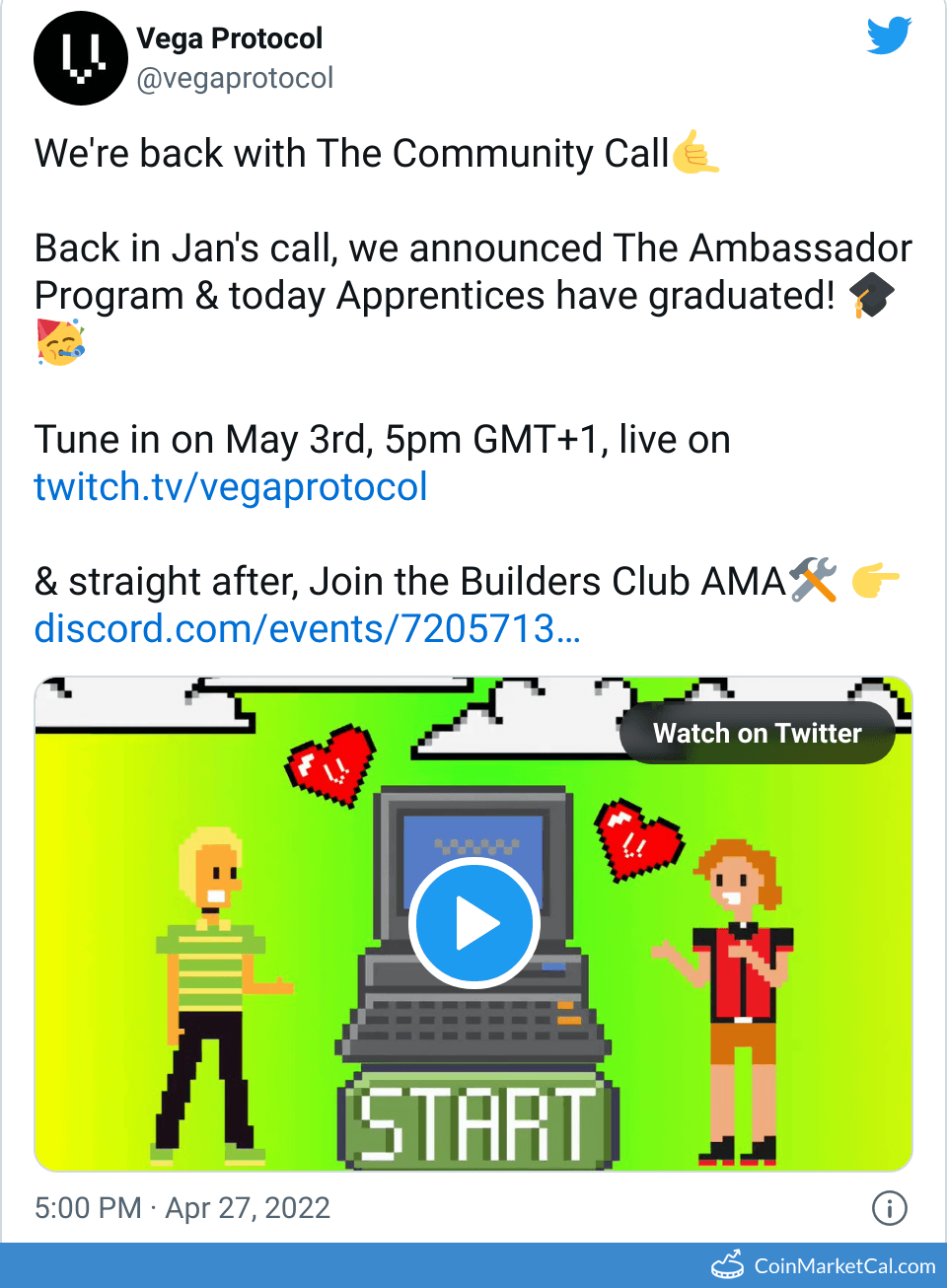This screenshot has width=947, height=1288.
Task: Open the tweet info icon
Action: (889, 1208)
